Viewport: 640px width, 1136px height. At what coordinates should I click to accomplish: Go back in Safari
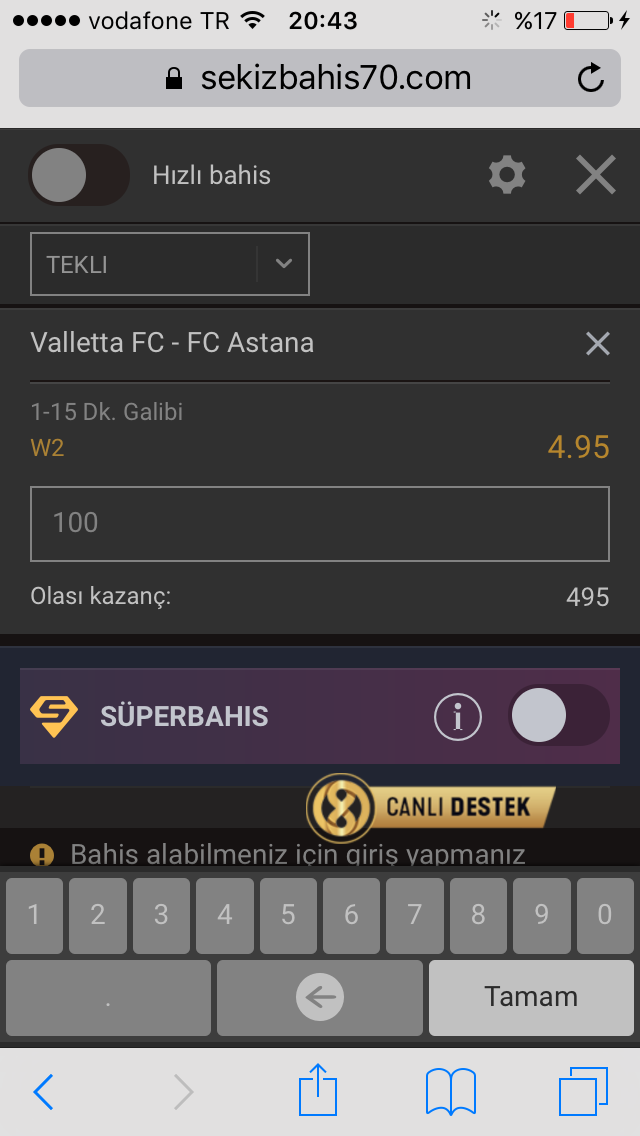pos(43,1092)
